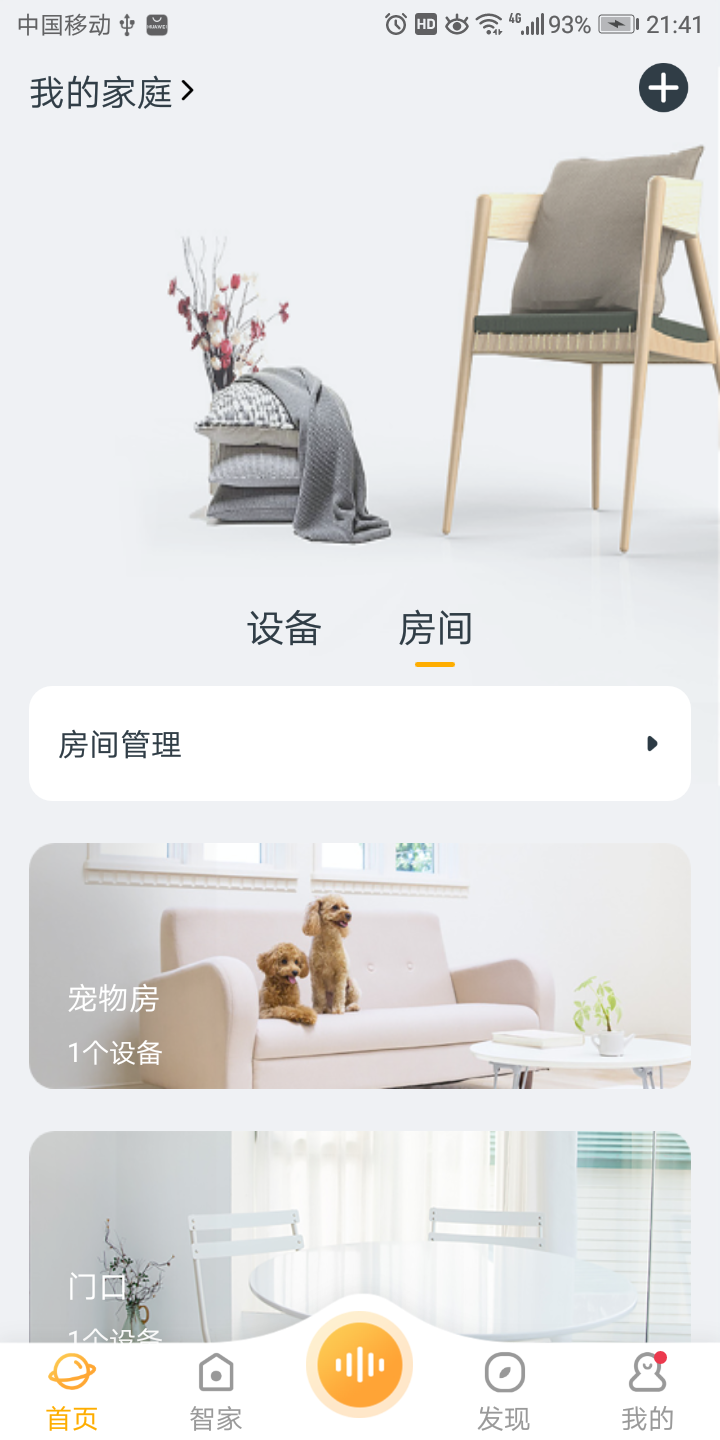Select the 房间 tab
The image size is (720, 1440).
[435, 629]
